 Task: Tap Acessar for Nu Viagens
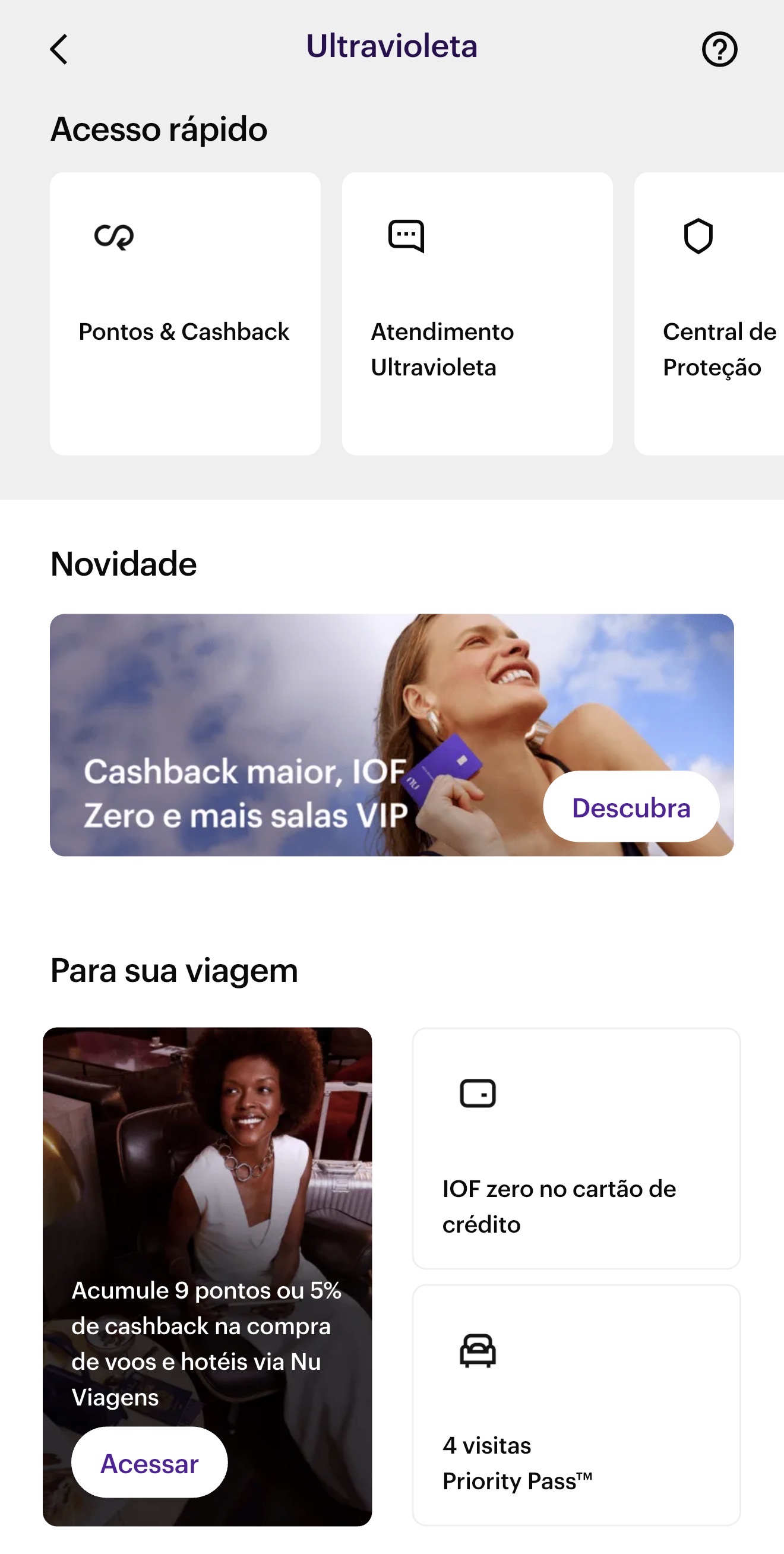tap(149, 1463)
